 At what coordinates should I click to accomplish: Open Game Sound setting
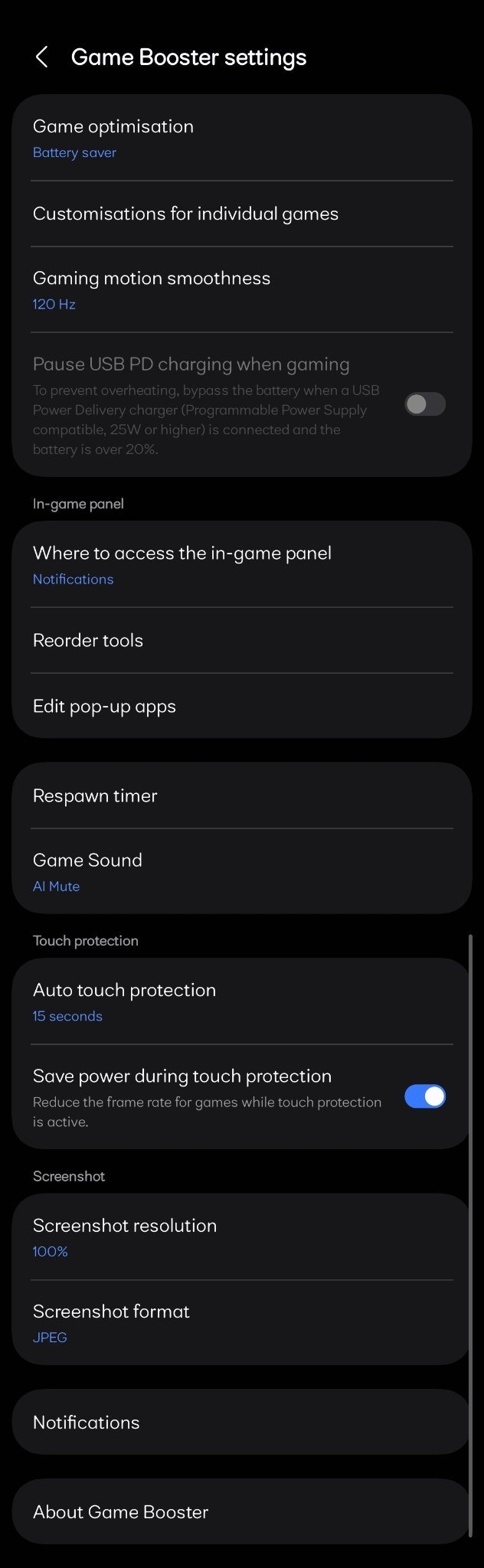click(x=241, y=871)
